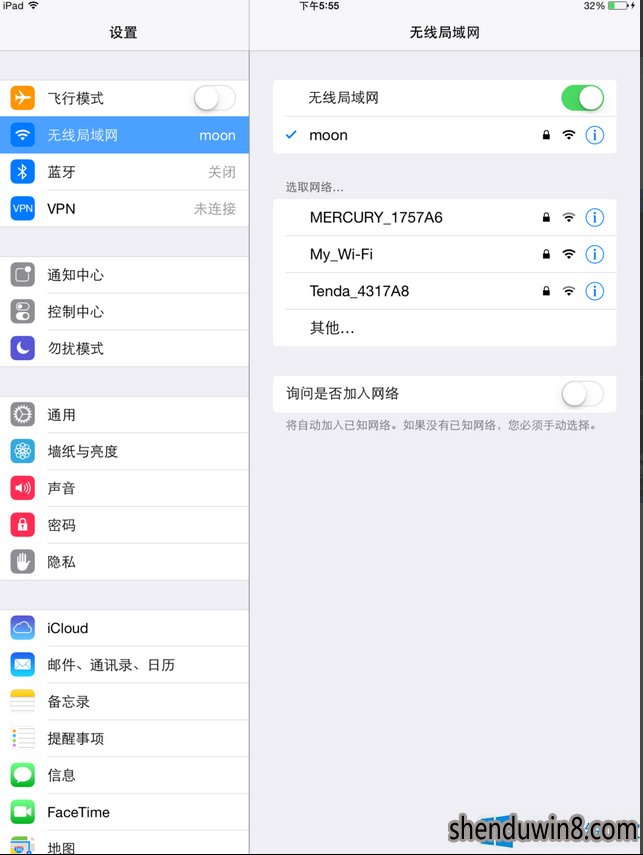This screenshot has height=855, width=643.
Task: Toggle the 飞行模式 airplane mode switch
Action: [214, 98]
